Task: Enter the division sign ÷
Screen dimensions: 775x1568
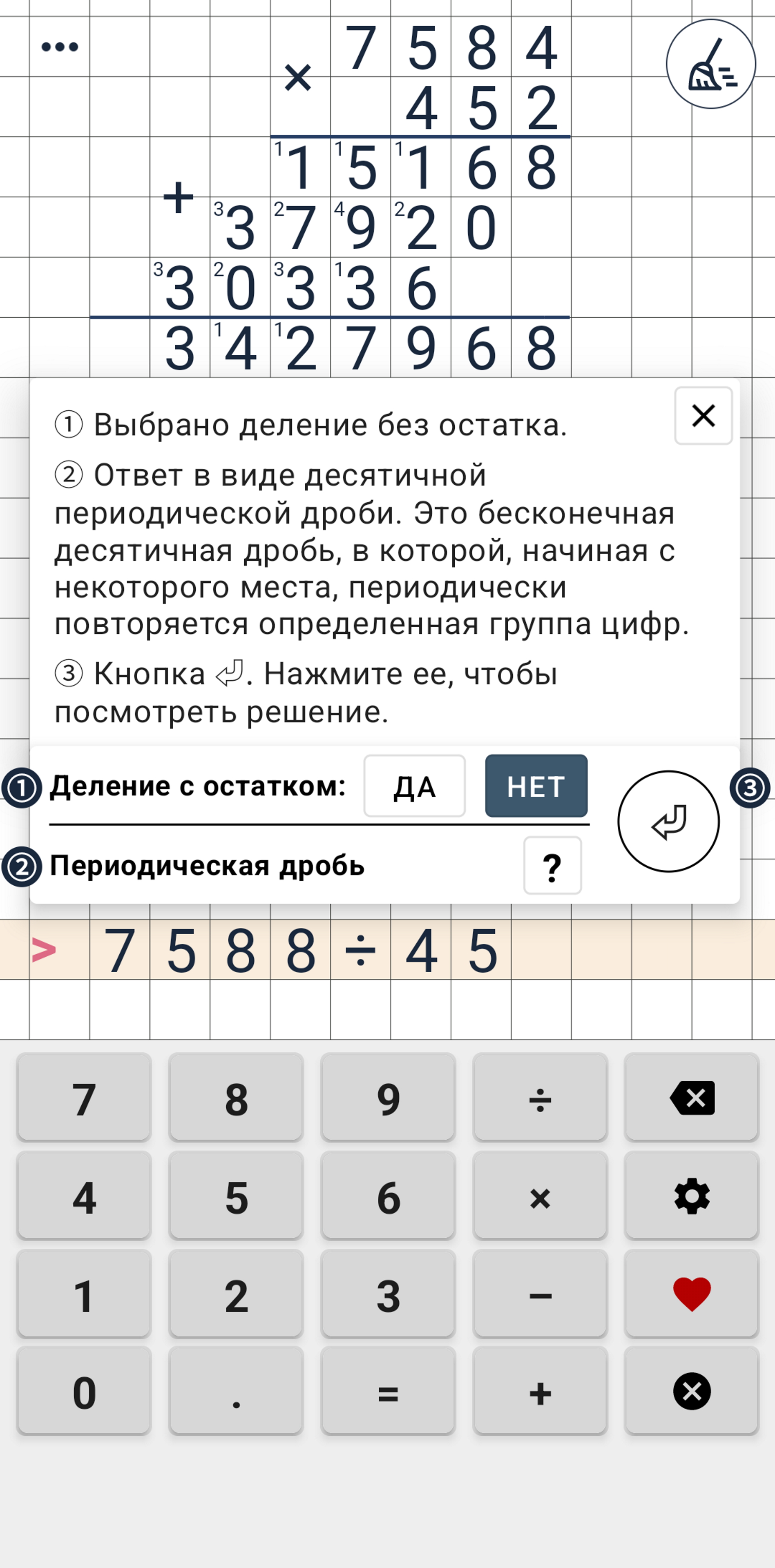Action: pyautogui.click(x=540, y=1098)
